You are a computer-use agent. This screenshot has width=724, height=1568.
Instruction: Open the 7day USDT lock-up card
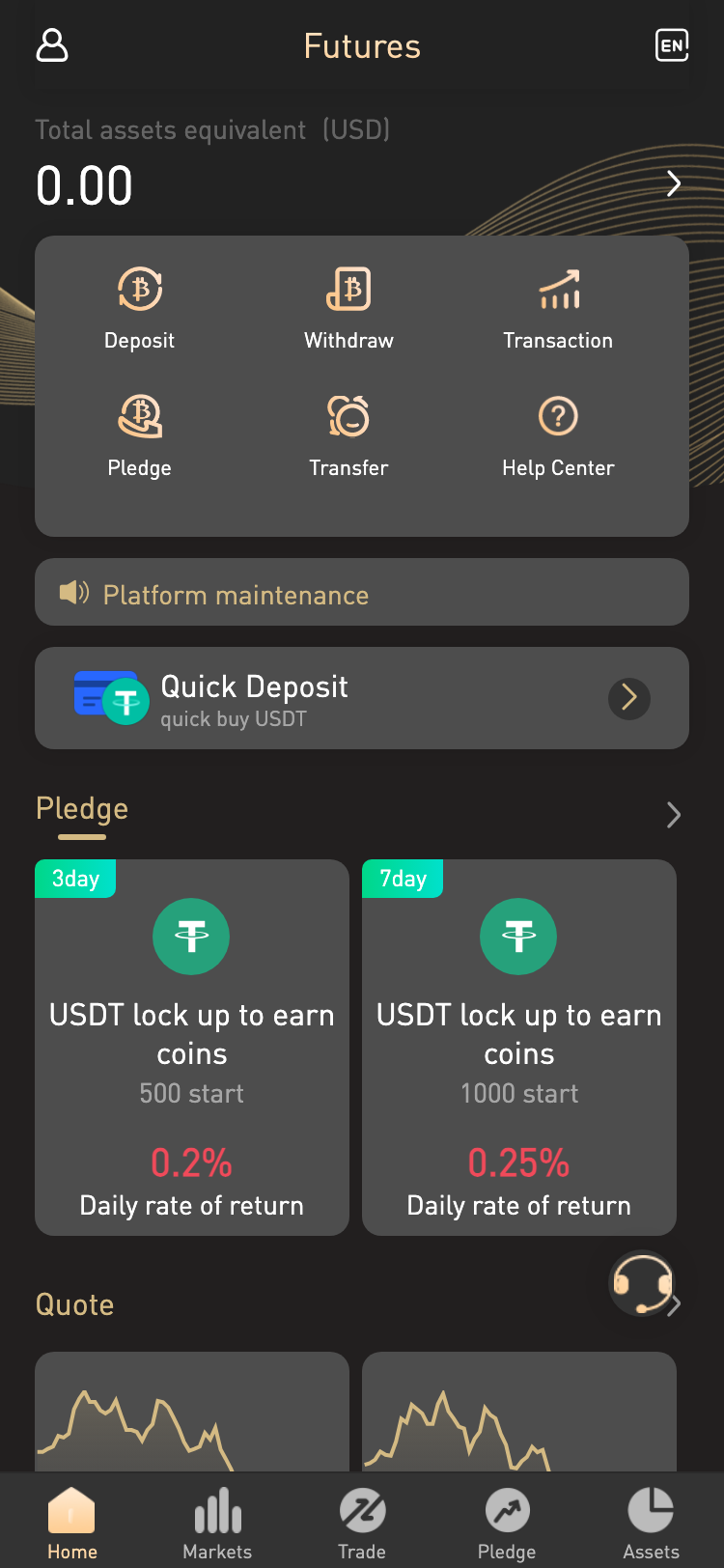click(x=519, y=1048)
